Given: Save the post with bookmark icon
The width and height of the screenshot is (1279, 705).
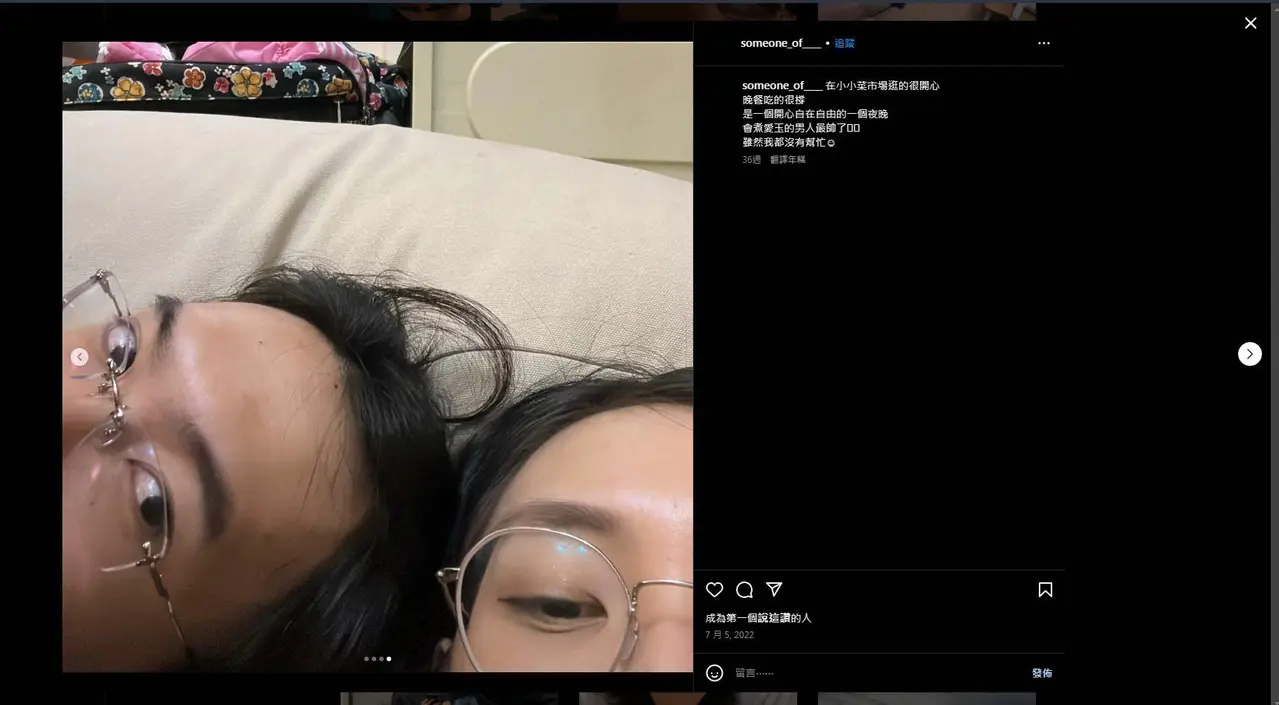Looking at the screenshot, I should coord(1045,590).
